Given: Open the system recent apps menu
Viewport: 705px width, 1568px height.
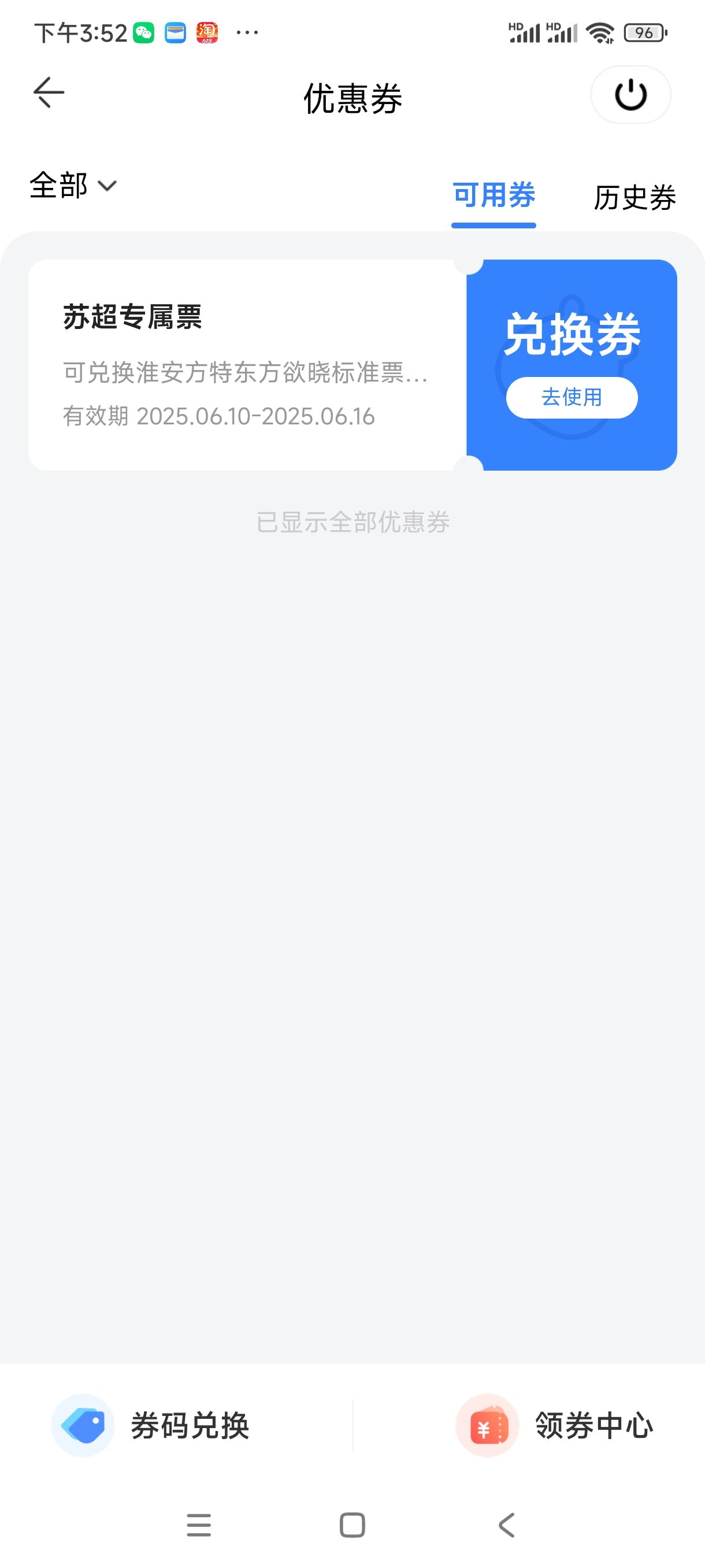Looking at the screenshot, I should click(199, 1525).
